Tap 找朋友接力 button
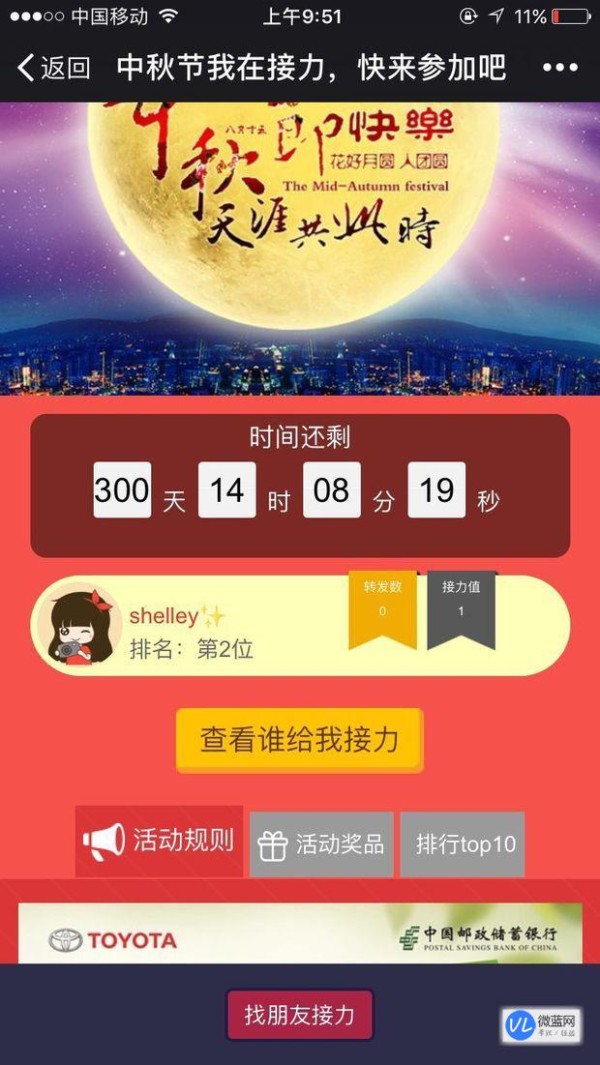The image size is (600, 1065). (x=300, y=1015)
